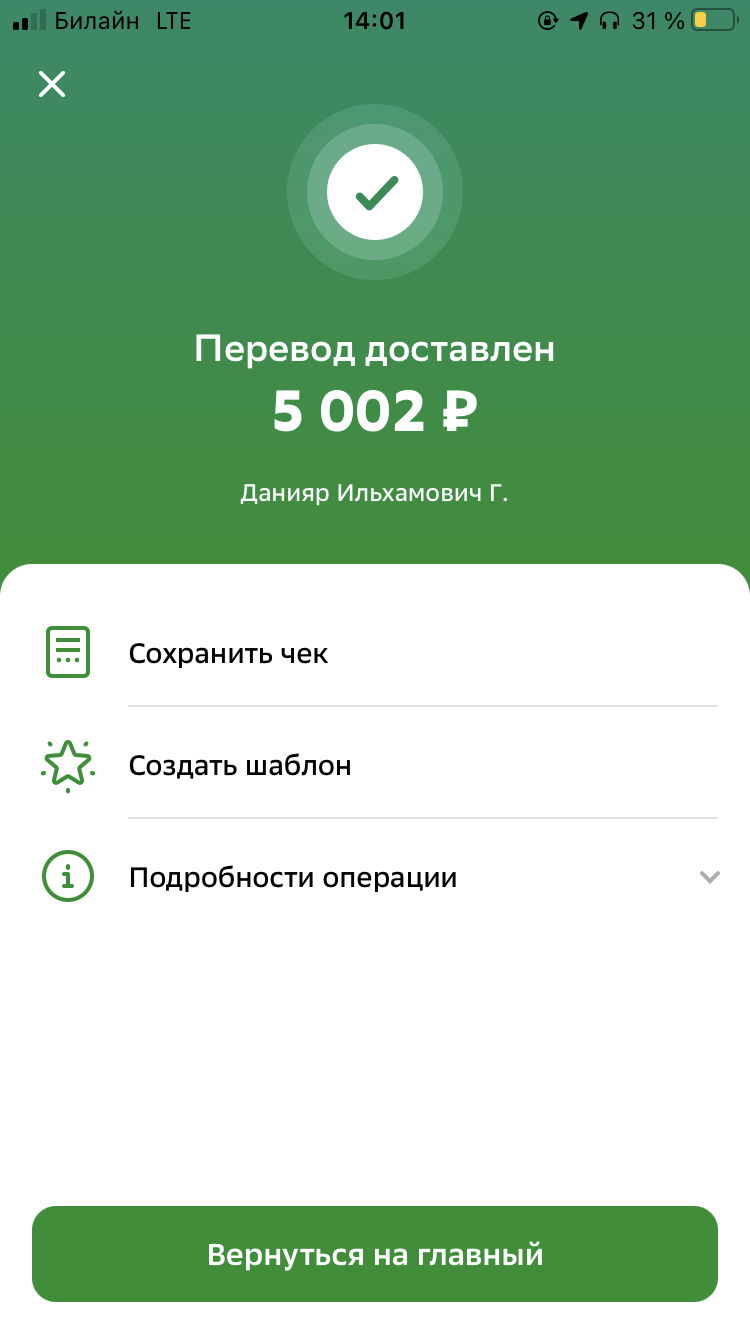The image size is (750, 1334).
Task: Tap Сохранить чек to save the receipt
Action: pos(228,651)
